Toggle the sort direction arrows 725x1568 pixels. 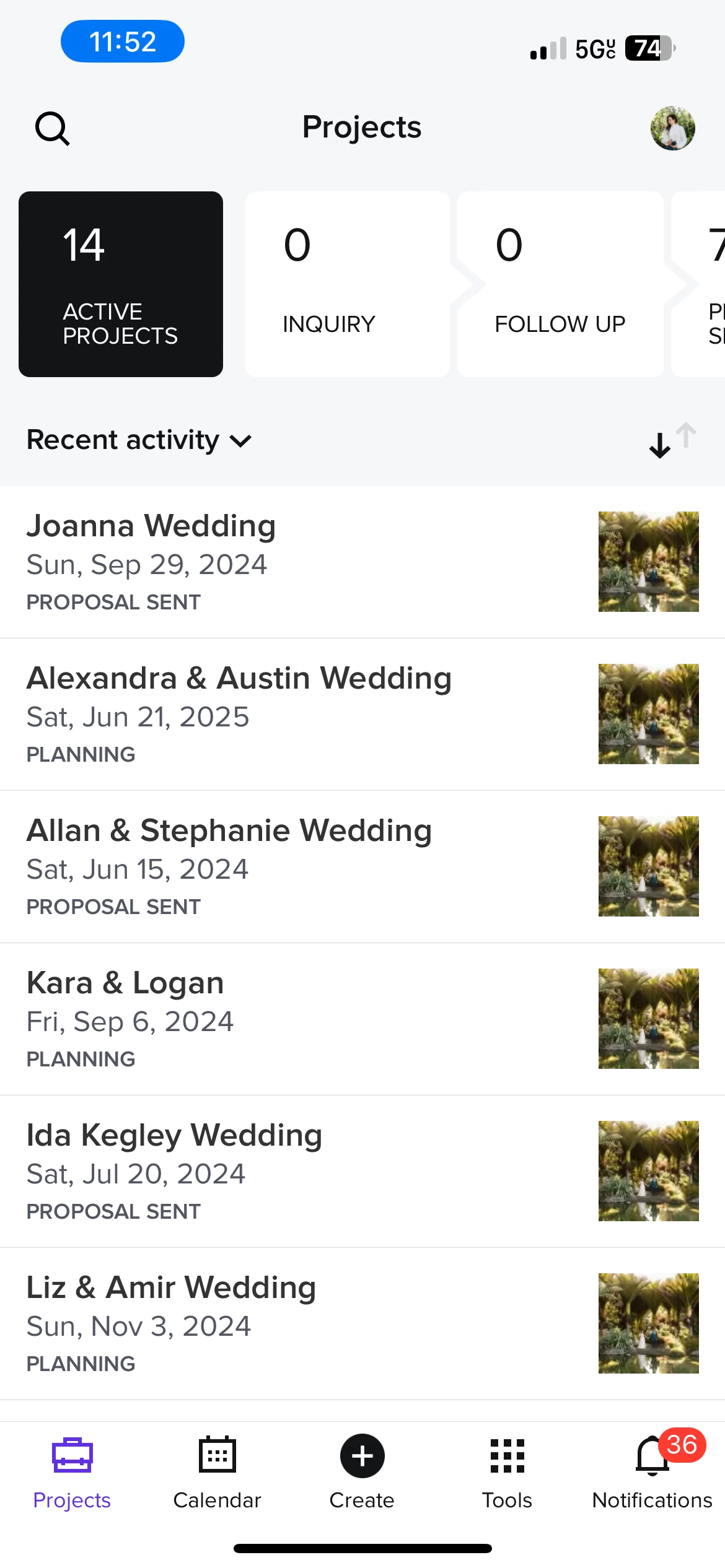[672, 440]
